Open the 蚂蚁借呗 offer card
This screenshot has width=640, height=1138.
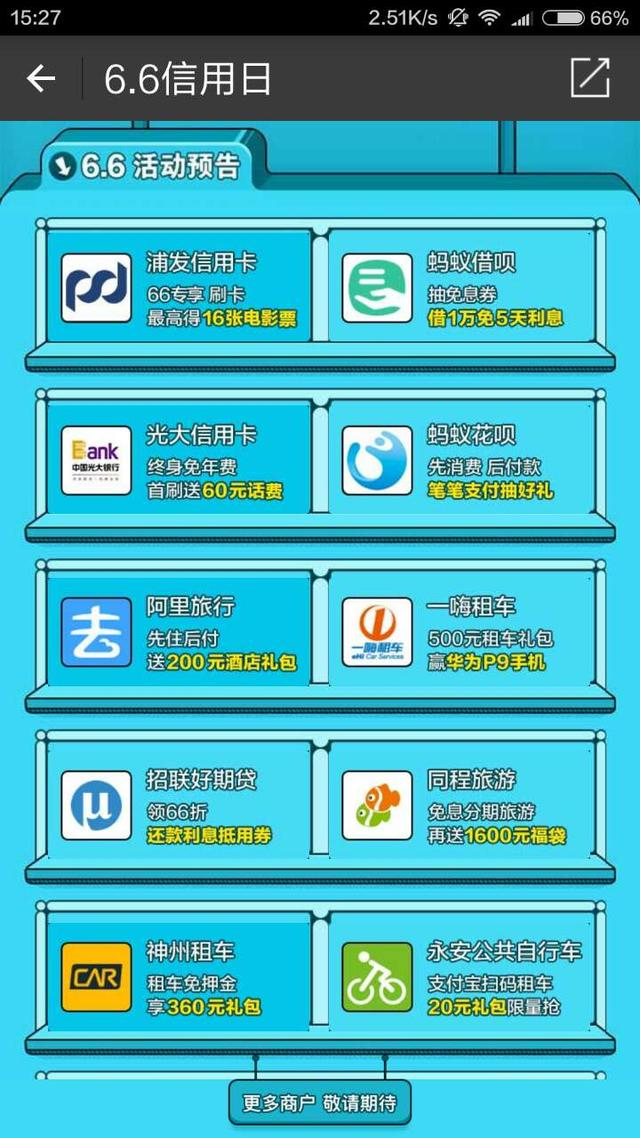(460, 288)
